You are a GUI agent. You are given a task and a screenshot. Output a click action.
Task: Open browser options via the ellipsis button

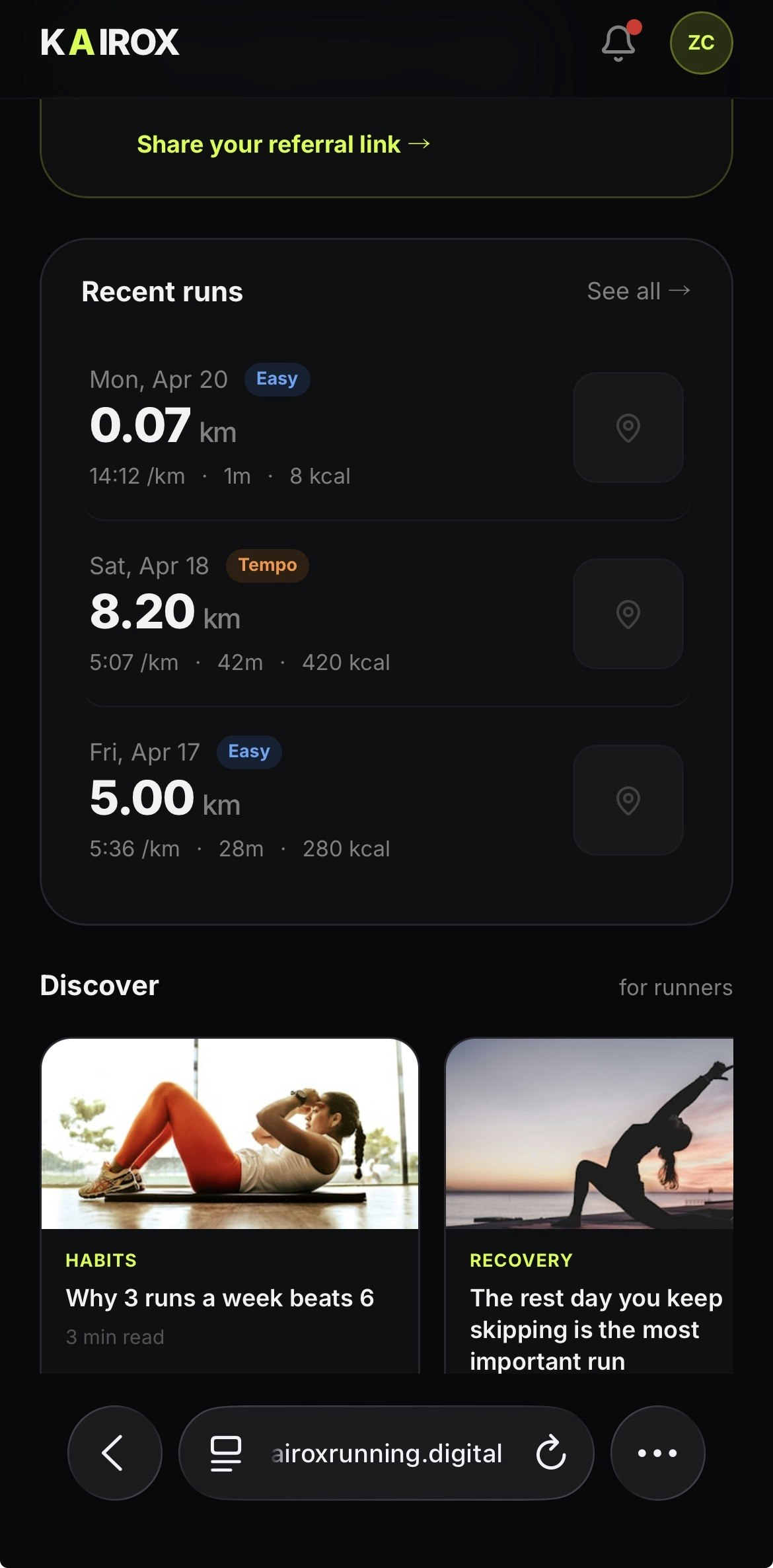(657, 1452)
